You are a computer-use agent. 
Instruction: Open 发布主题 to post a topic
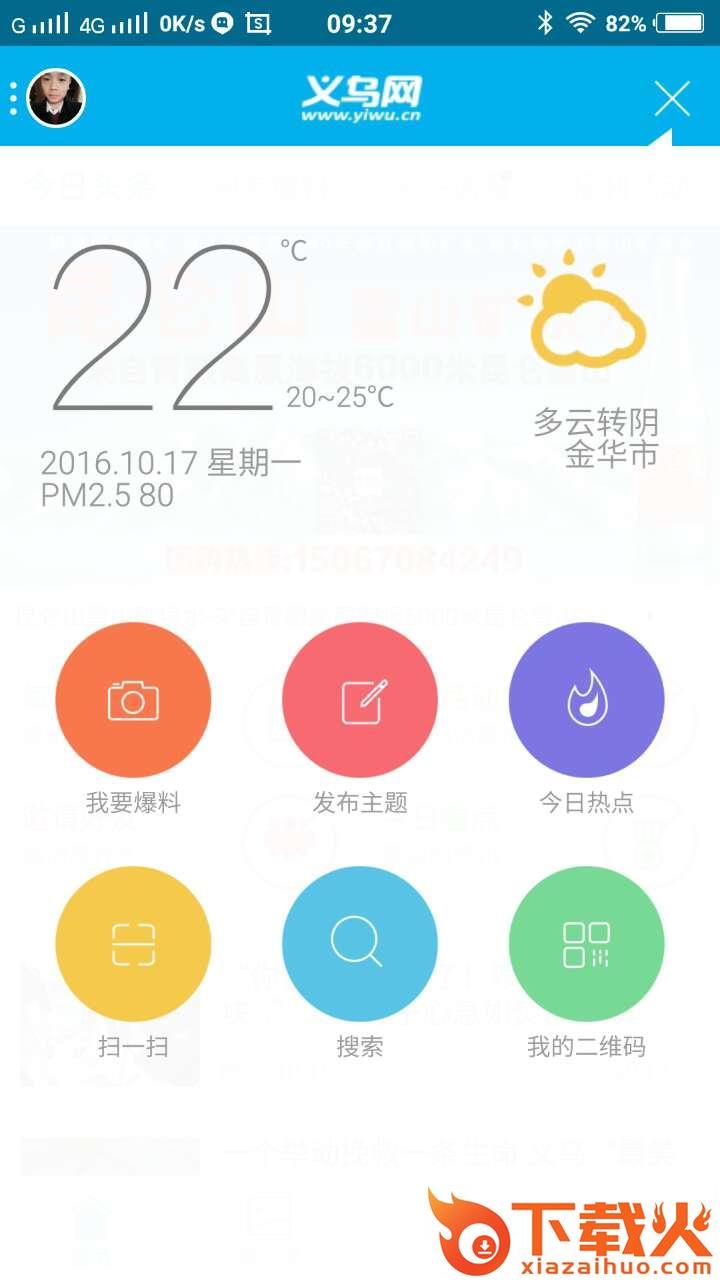point(360,700)
